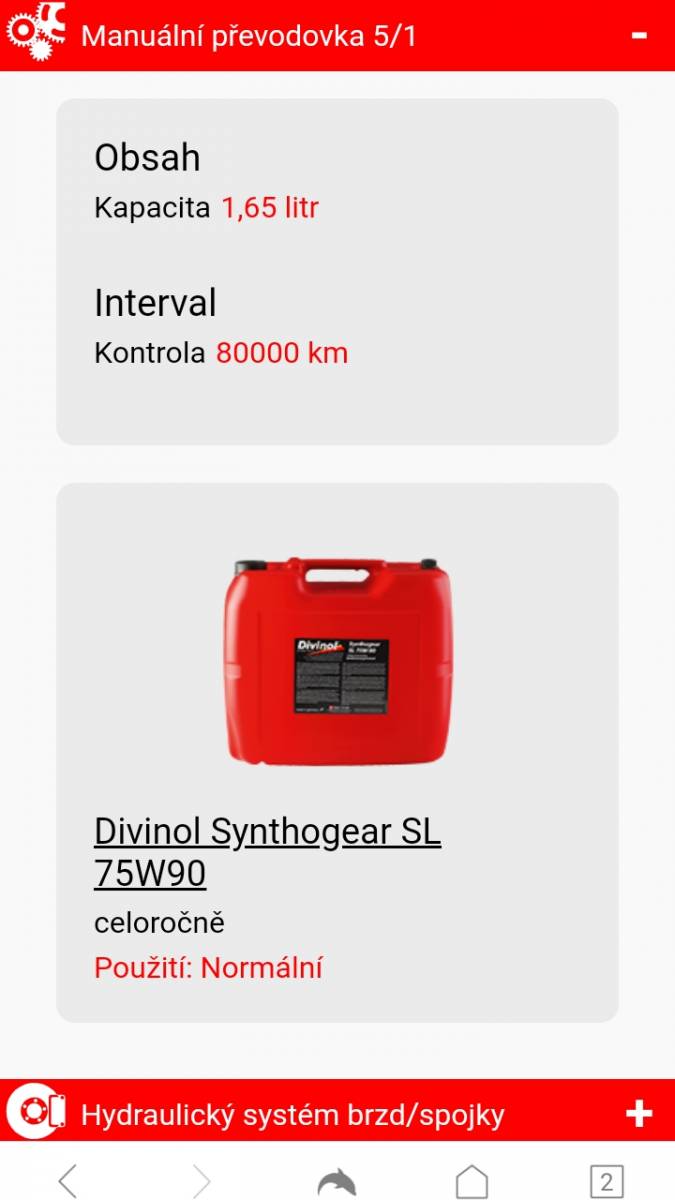Open the dolphin browser menu
675x1200 pixels.
337,1182
